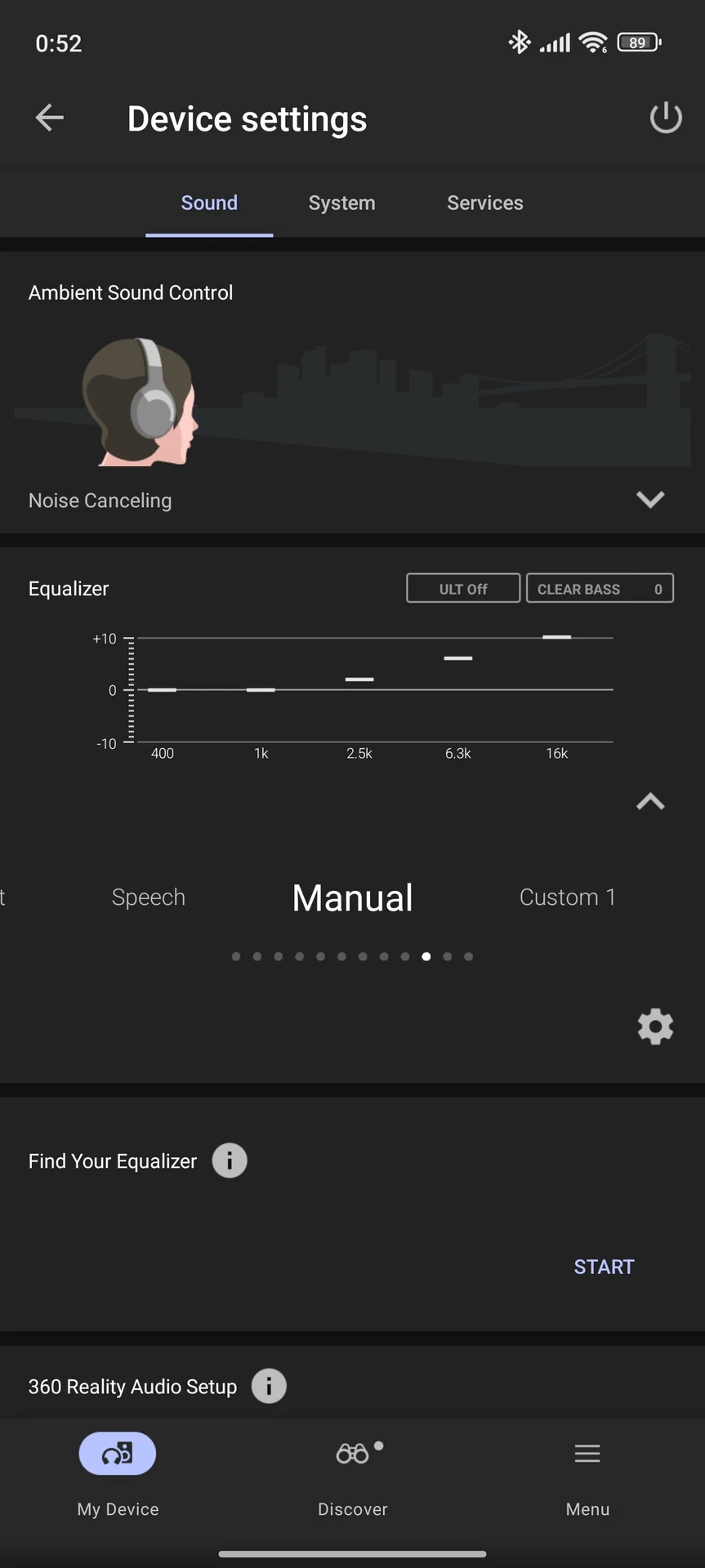Switch to the Services tab
The height and width of the screenshot is (1568, 705).
(484, 203)
